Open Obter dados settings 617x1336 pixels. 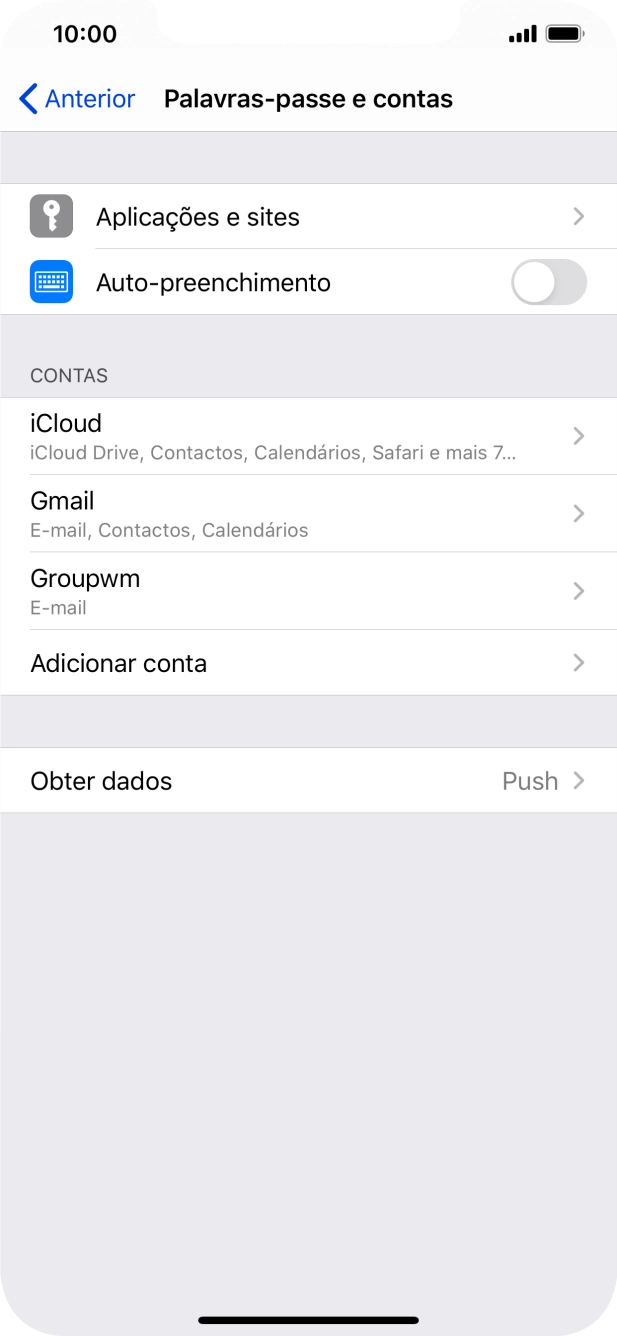click(x=308, y=781)
